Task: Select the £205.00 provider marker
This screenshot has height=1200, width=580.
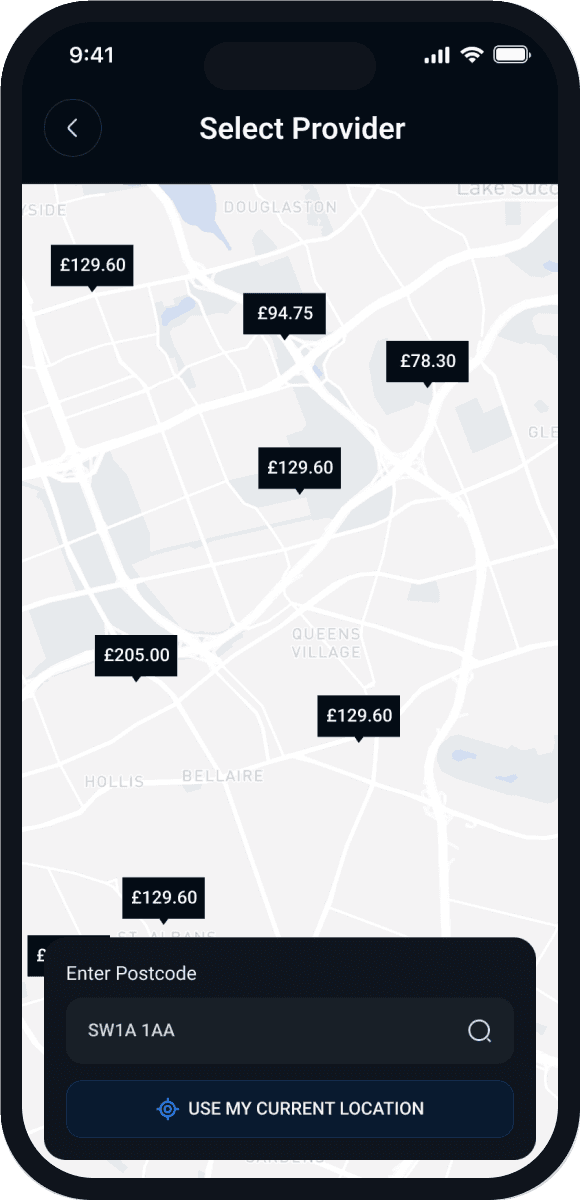Action: click(137, 657)
